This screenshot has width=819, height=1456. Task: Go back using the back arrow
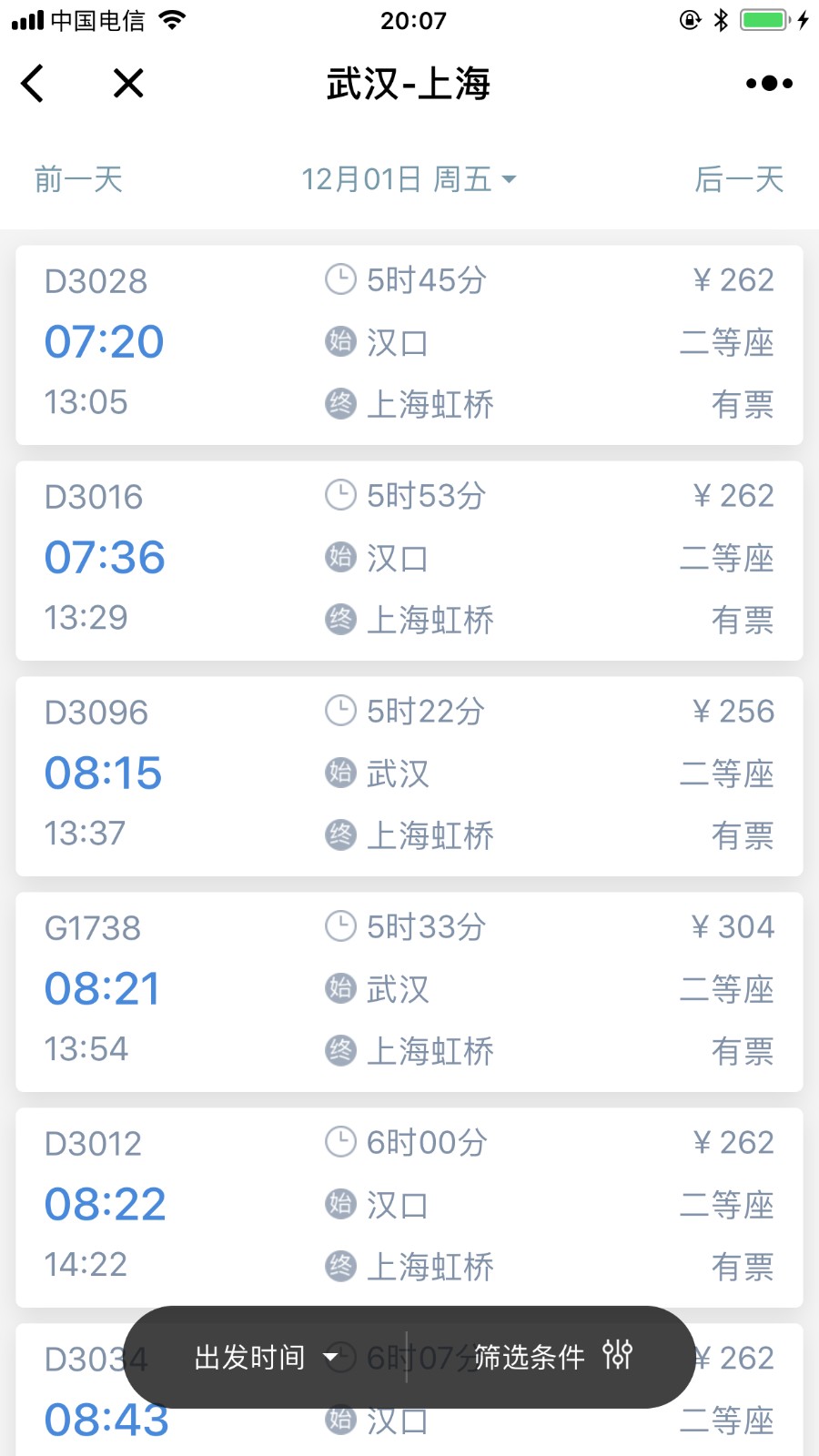(33, 84)
